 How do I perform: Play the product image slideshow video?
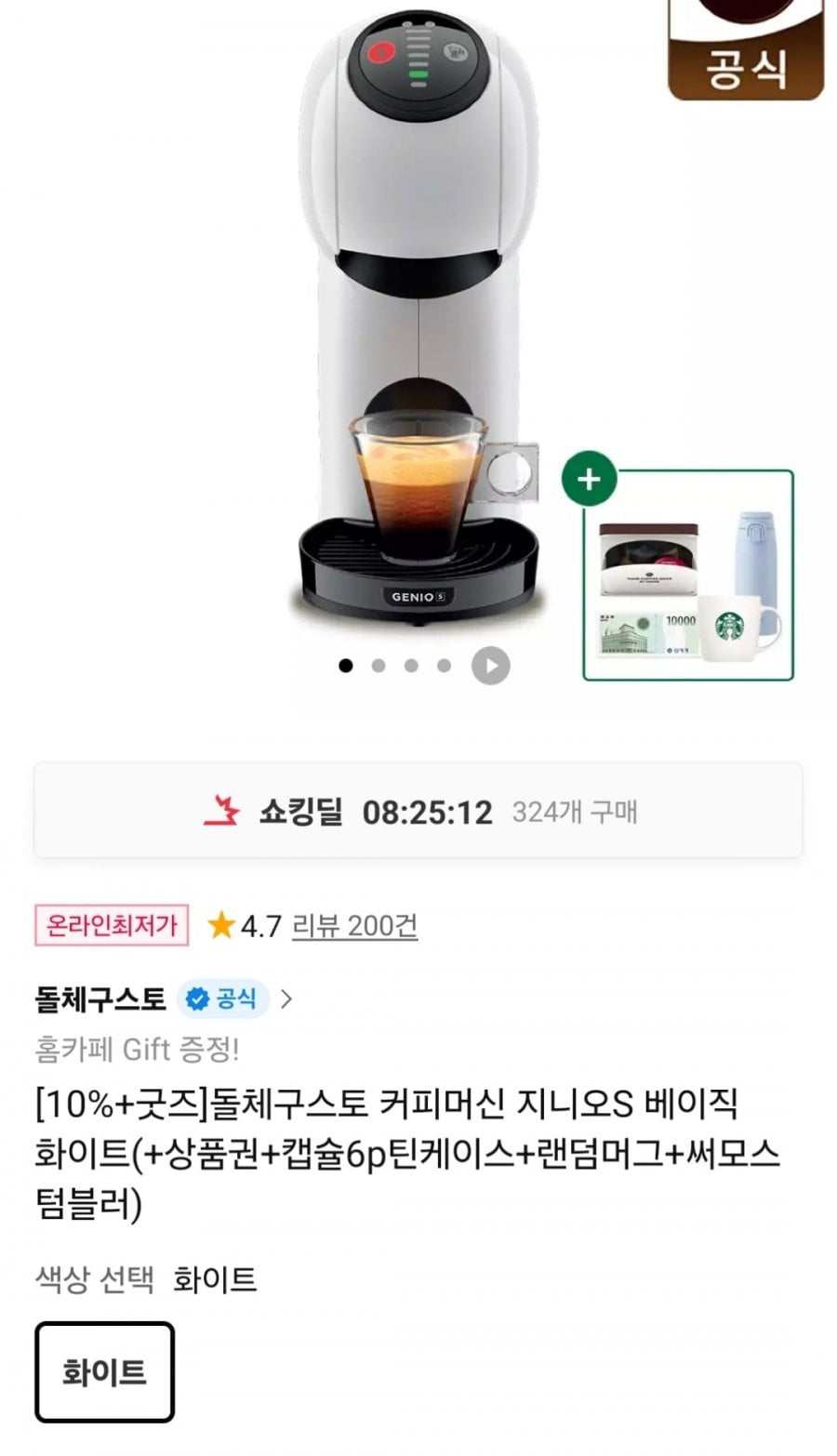(x=490, y=666)
